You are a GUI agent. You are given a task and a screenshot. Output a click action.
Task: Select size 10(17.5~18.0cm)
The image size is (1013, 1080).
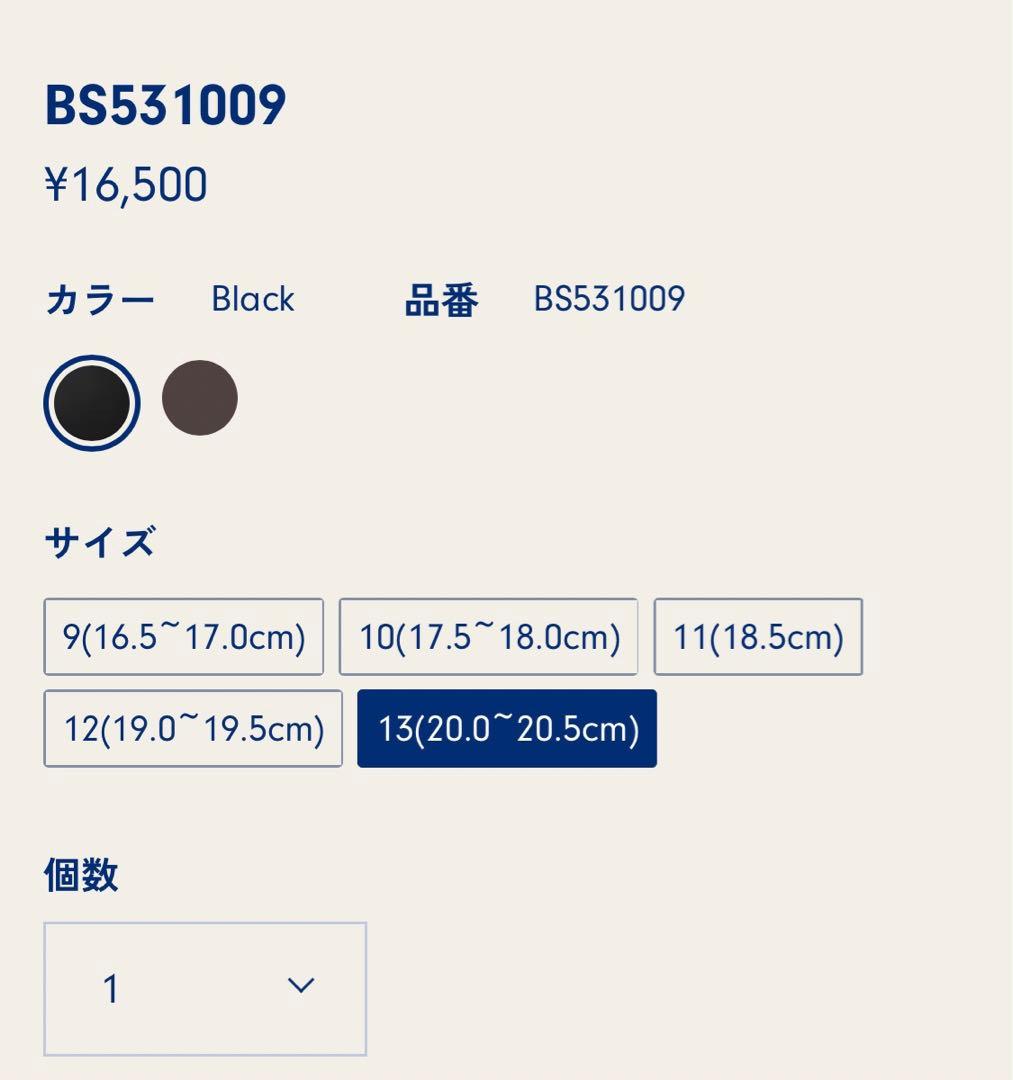coord(488,637)
